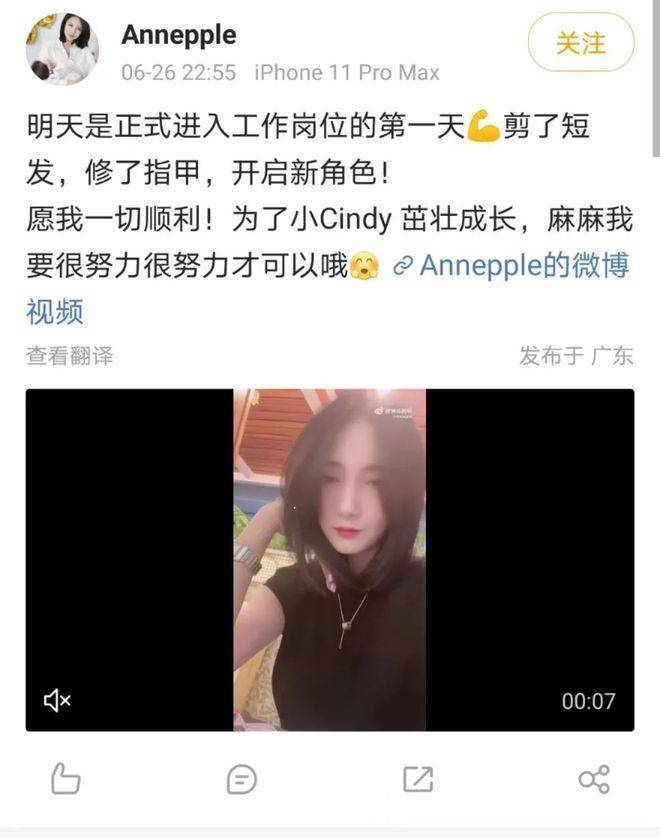
Task: Play the 7-second post video
Action: [x=329, y=559]
